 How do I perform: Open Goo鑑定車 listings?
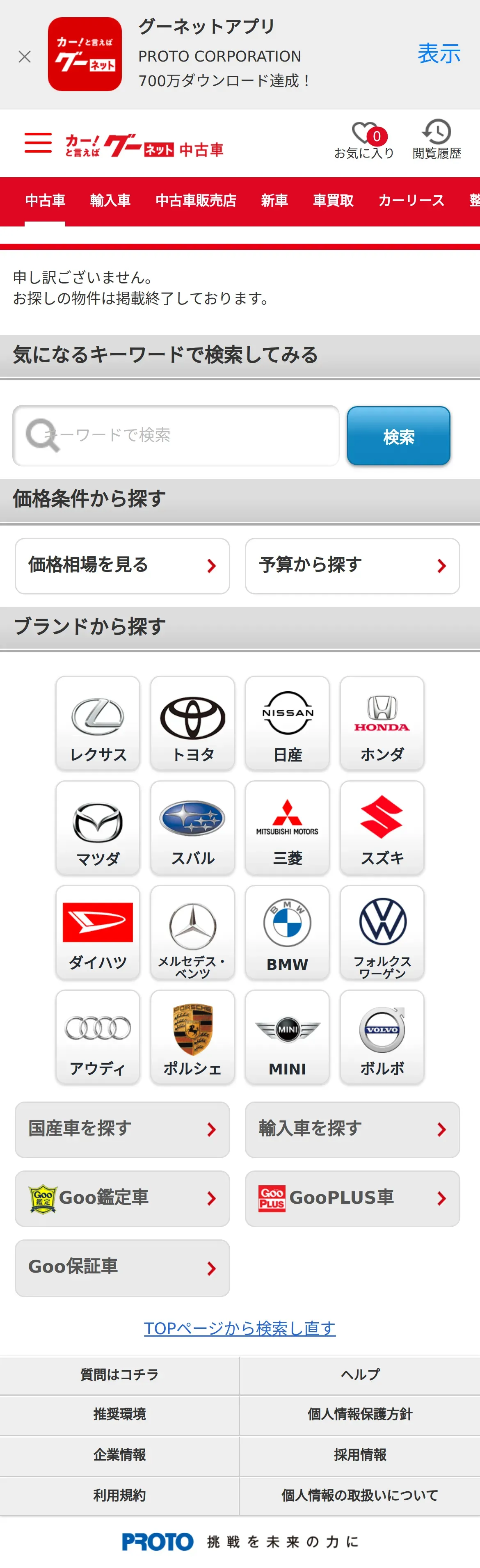click(x=122, y=1198)
